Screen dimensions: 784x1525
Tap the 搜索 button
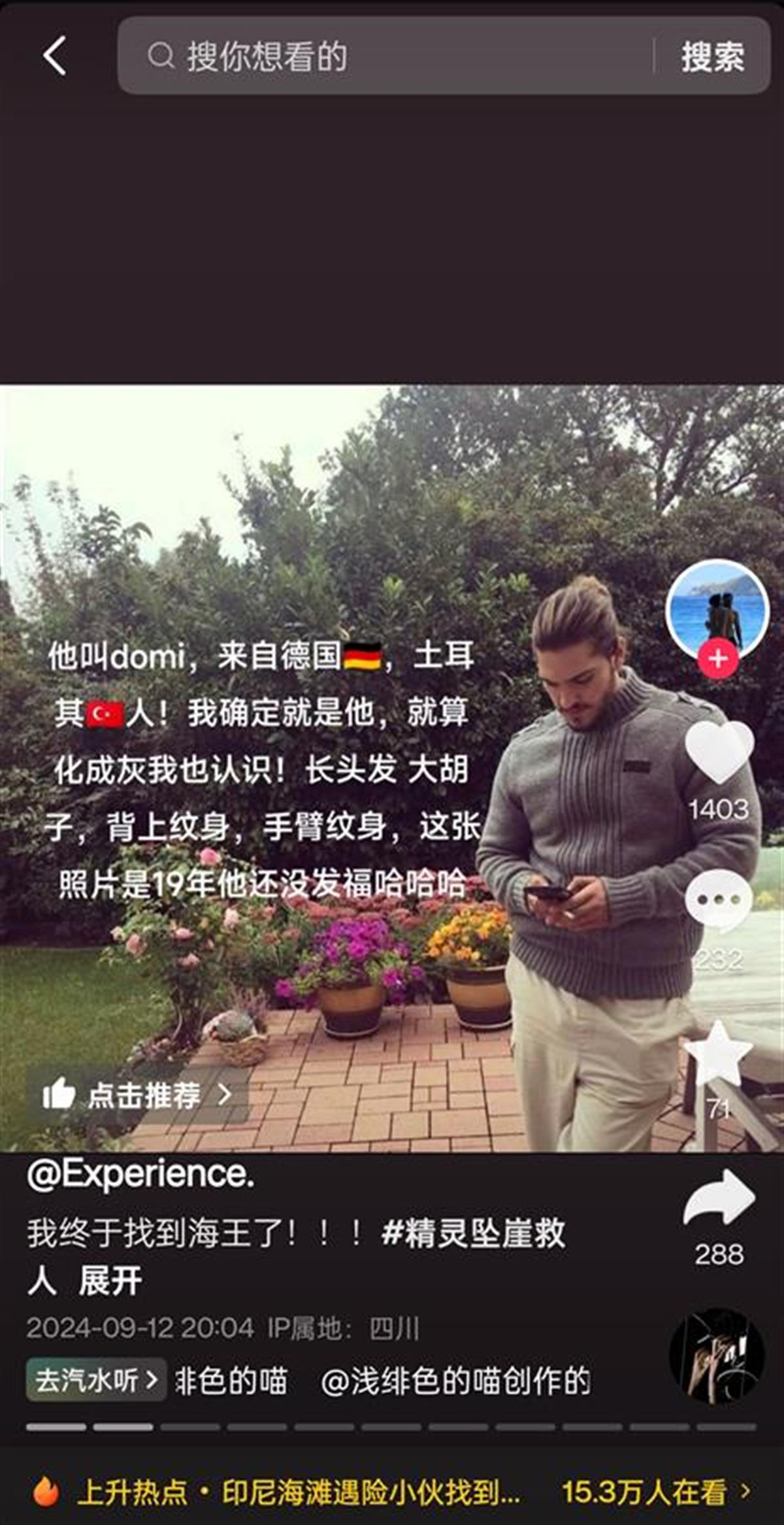tap(712, 56)
